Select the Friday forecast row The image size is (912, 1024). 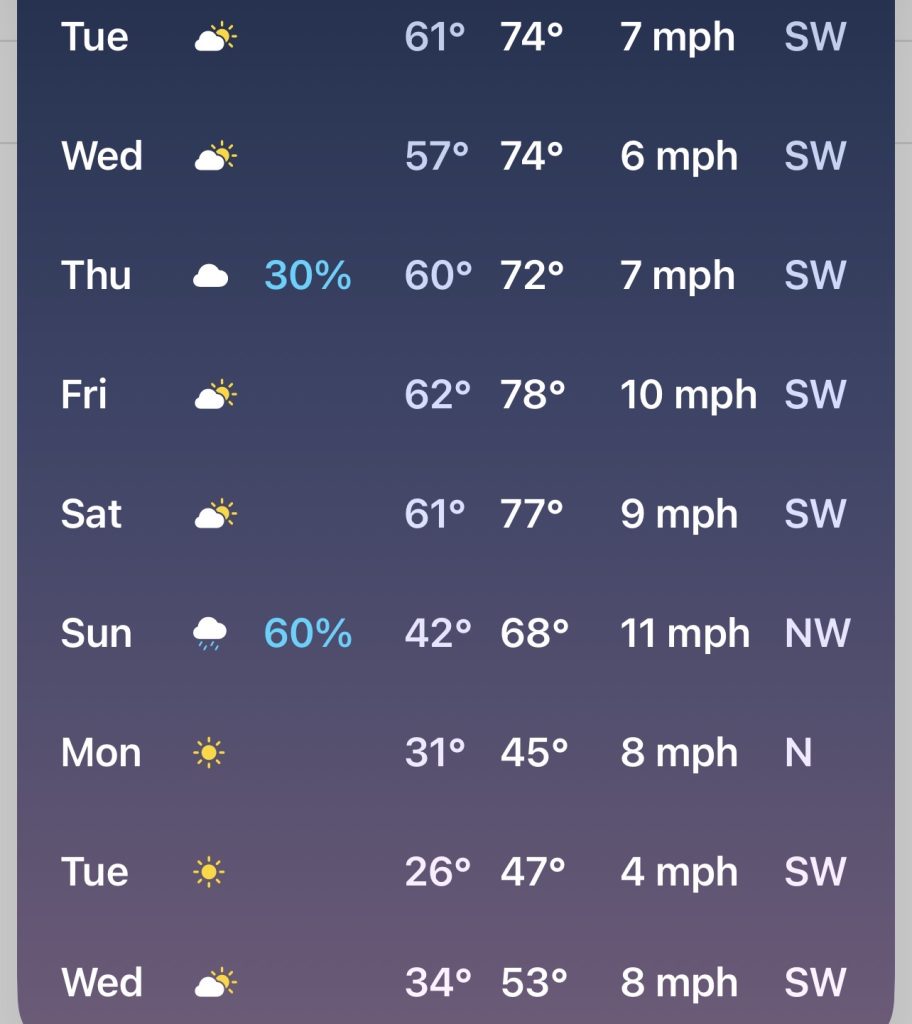tap(455, 395)
